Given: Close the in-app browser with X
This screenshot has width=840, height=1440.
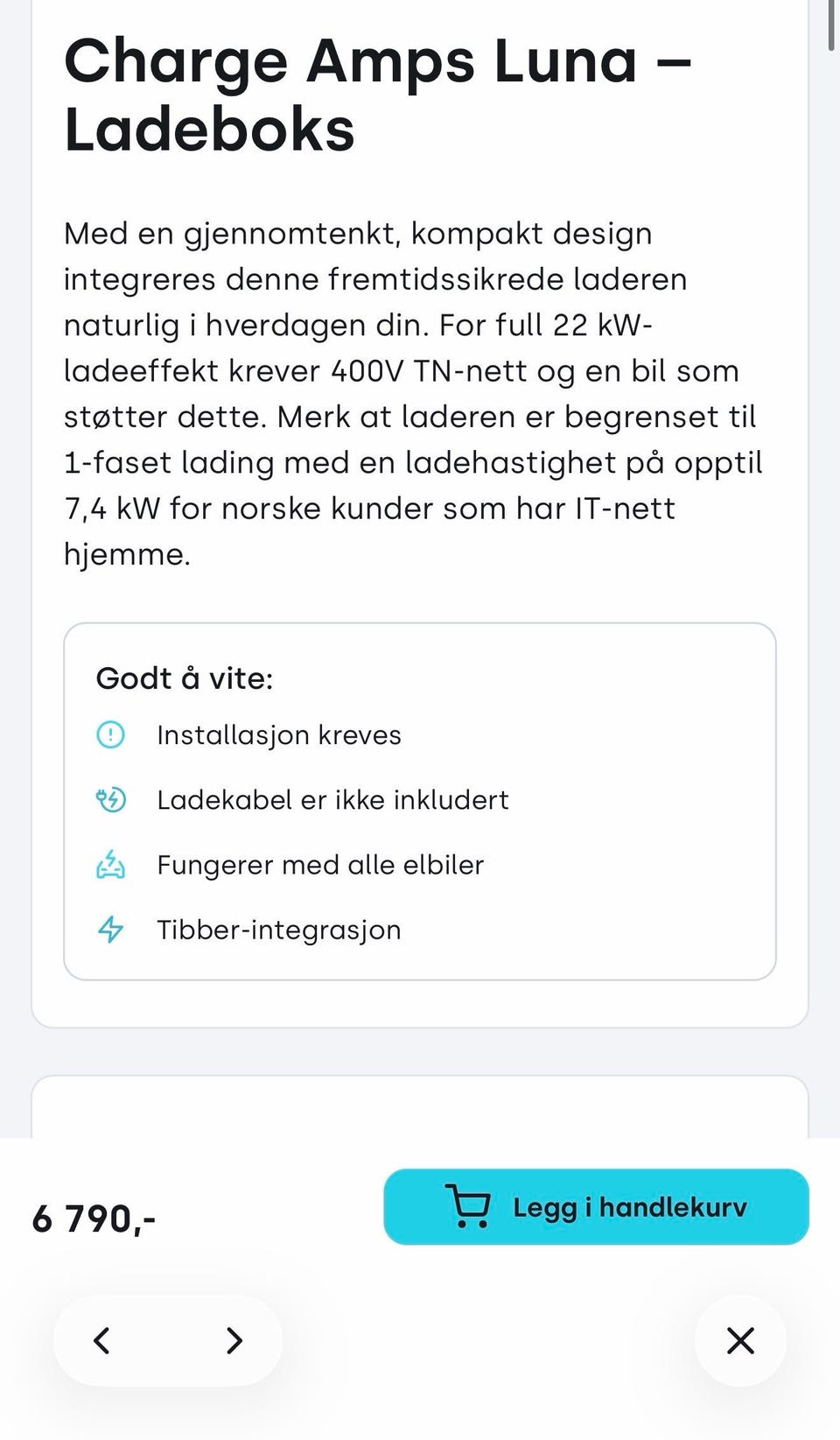Looking at the screenshot, I should click(x=740, y=1340).
